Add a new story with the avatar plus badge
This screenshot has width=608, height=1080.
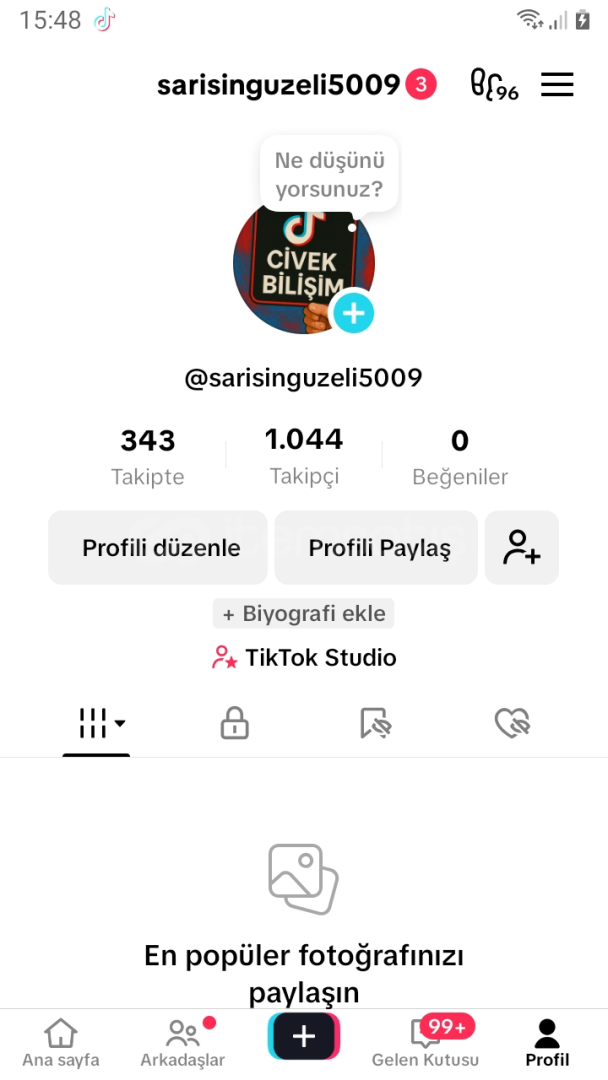pos(353,313)
